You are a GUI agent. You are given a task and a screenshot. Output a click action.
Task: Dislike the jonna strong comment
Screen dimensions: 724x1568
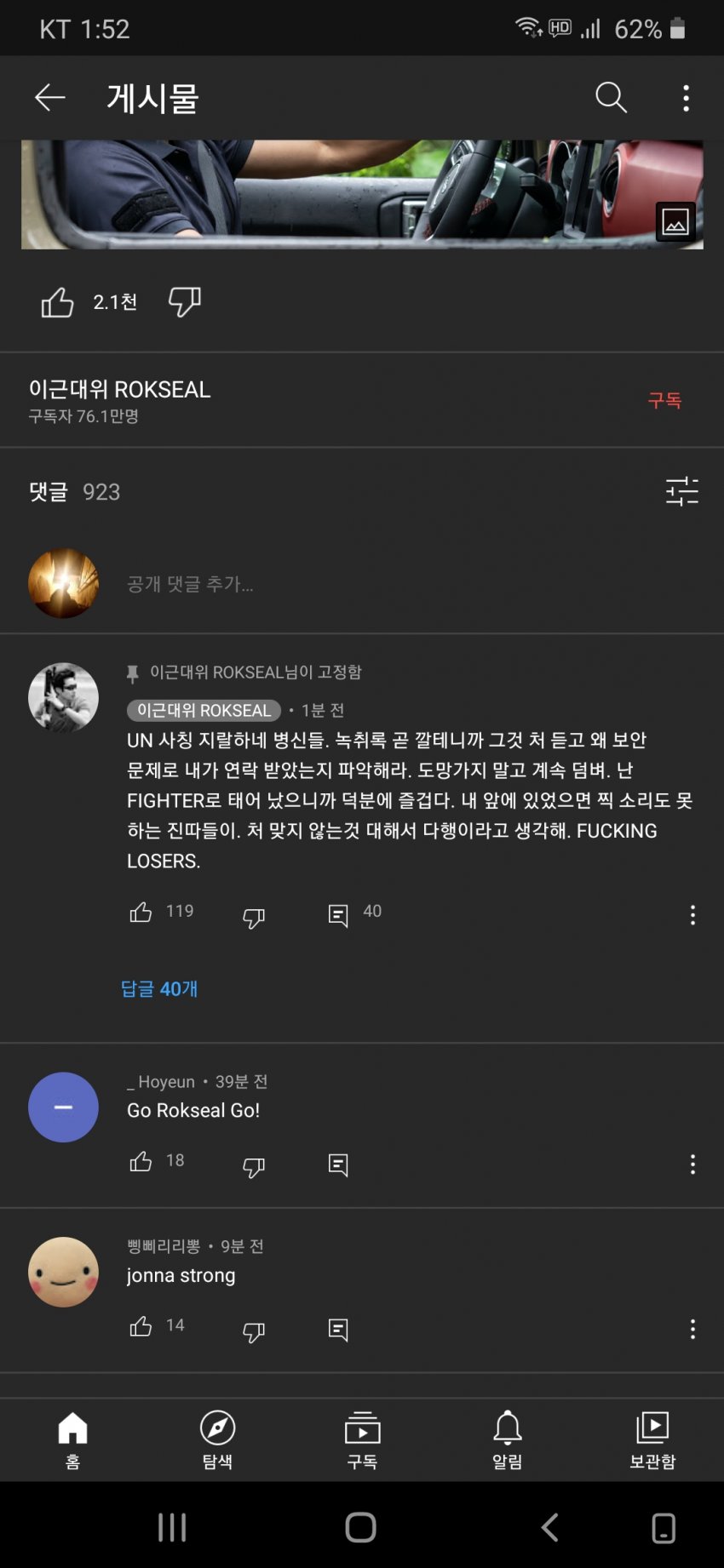pos(254,1331)
